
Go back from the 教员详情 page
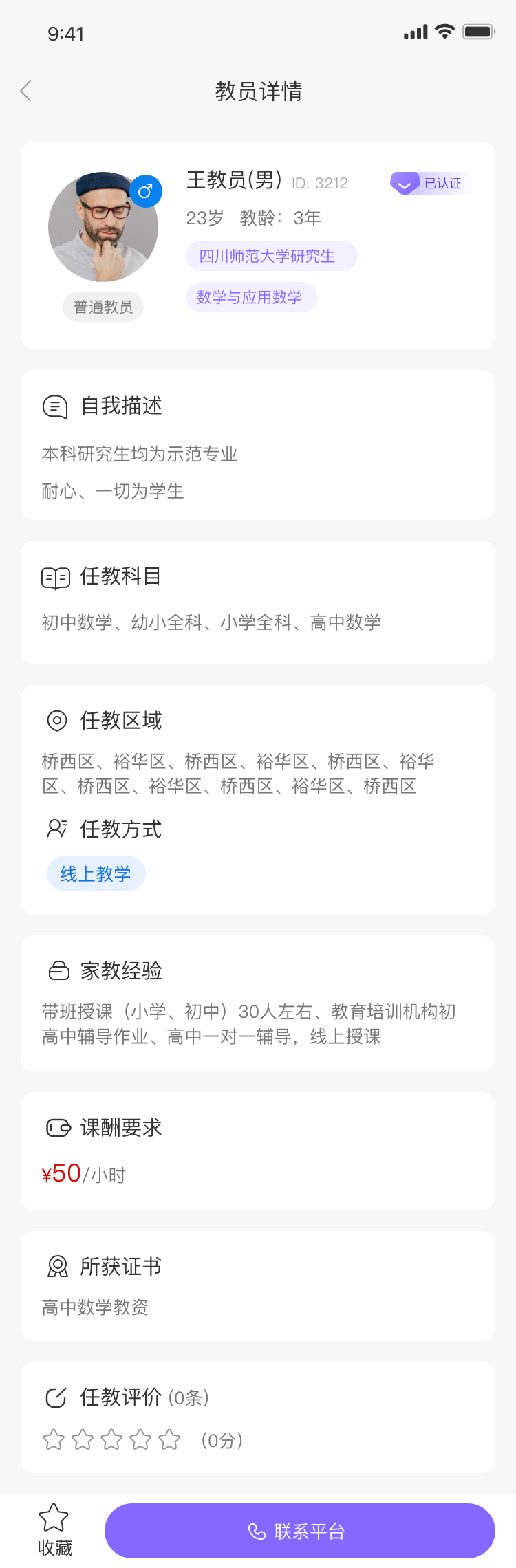(26, 91)
